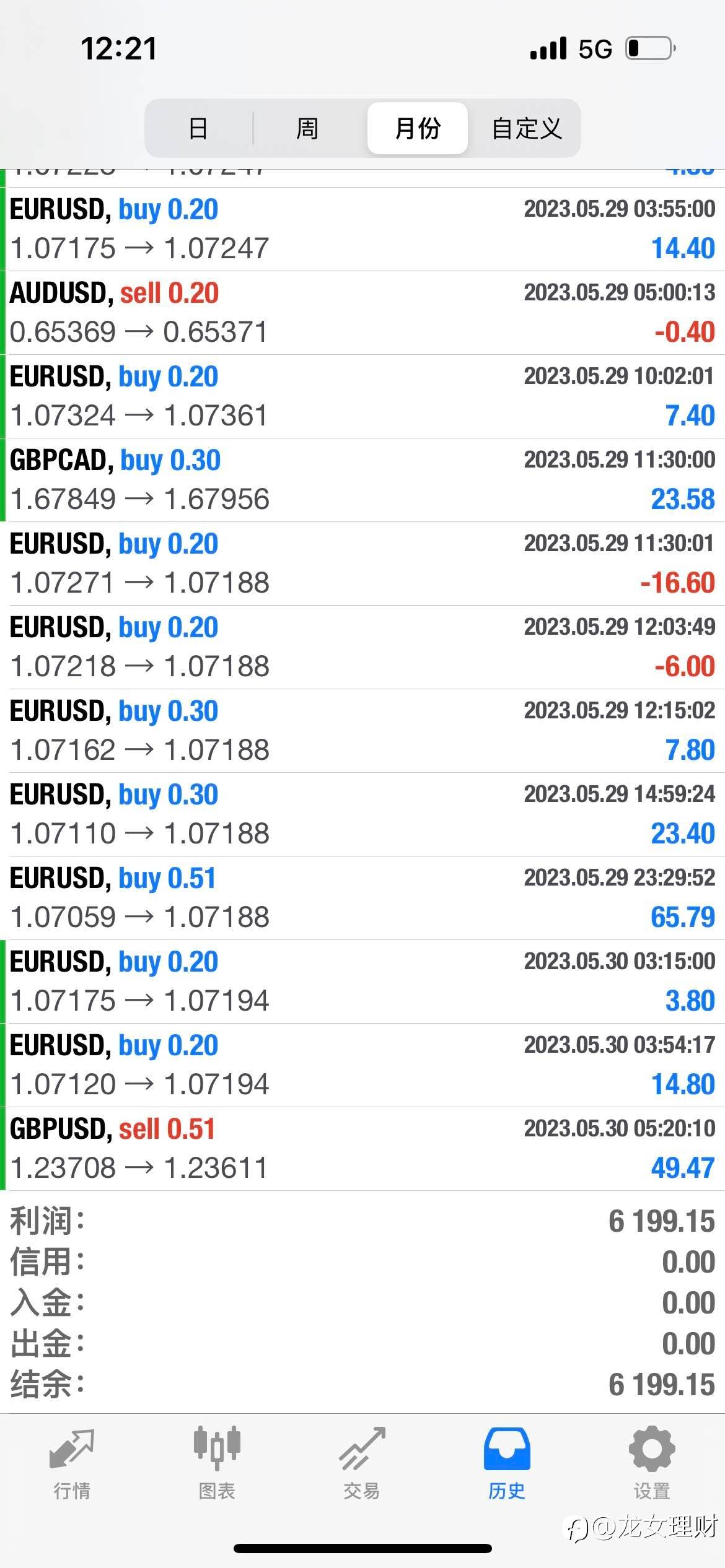Expand the GBPUSD sell 0.51 trade
This screenshot has width=725, height=1568.
(x=362, y=1149)
